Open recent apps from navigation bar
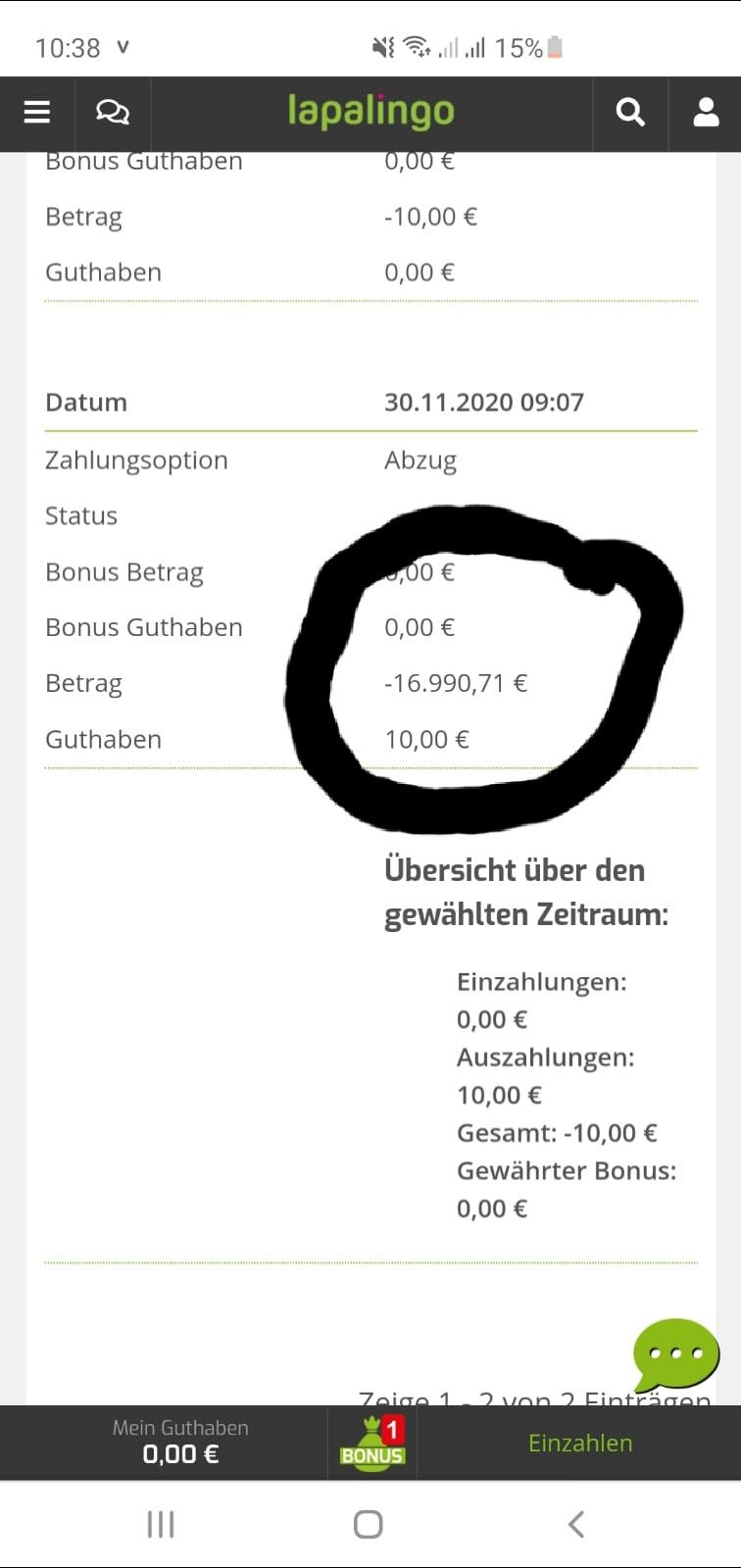741x1568 pixels. pos(161,1524)
